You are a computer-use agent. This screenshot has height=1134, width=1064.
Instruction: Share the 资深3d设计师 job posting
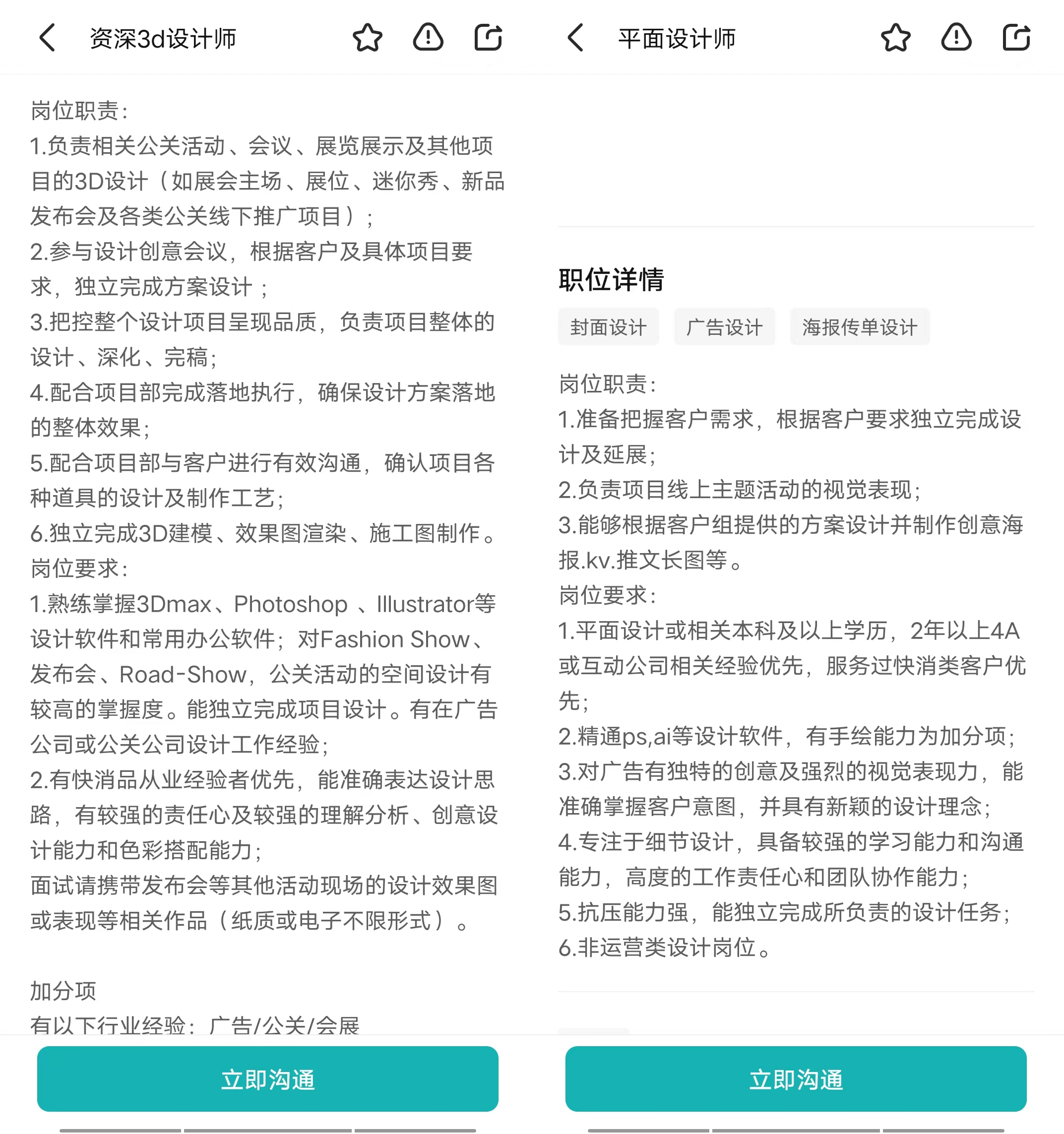pyautogui.click(x=489, y=38)
